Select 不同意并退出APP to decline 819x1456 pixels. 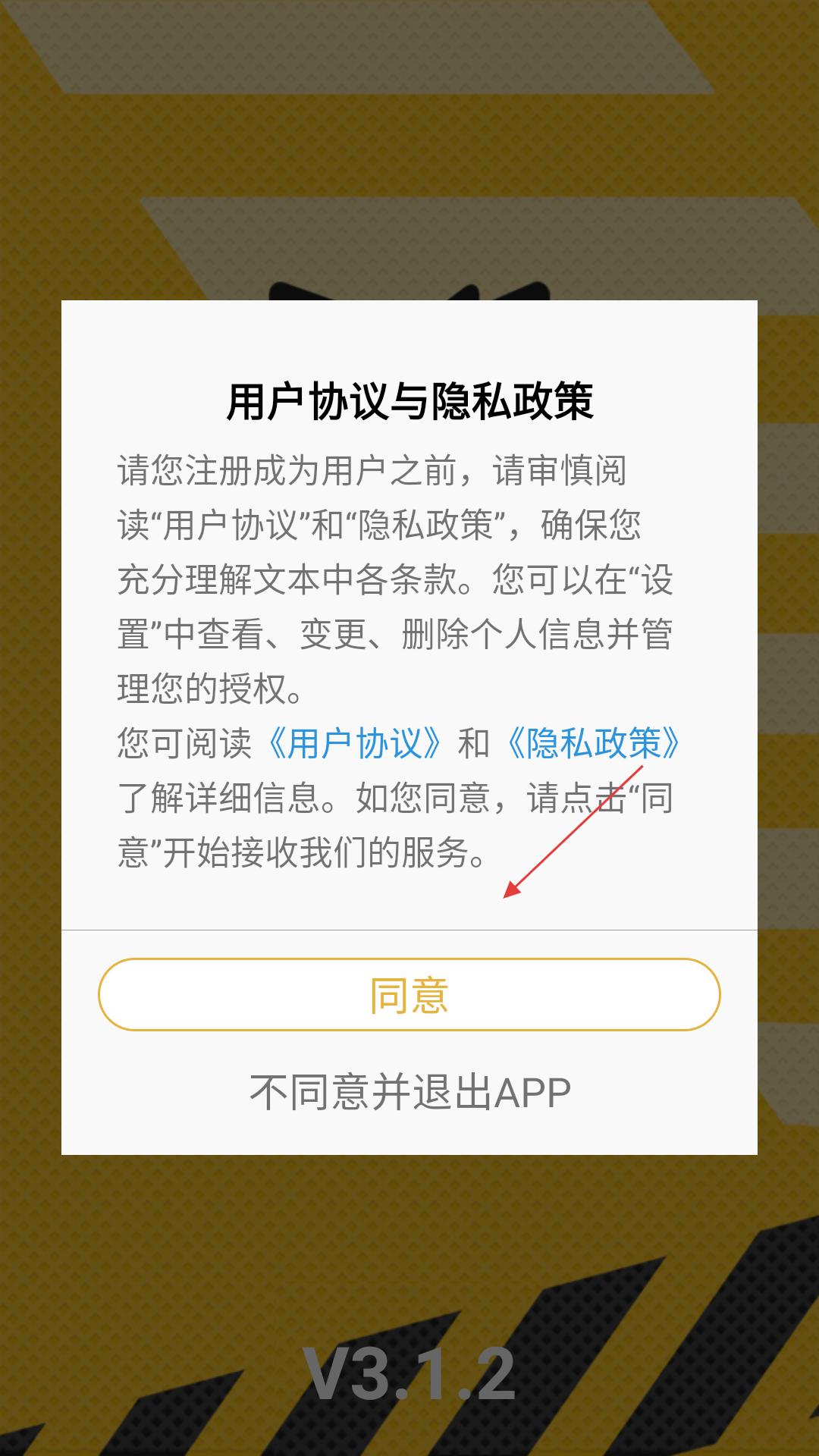pyautogui.click(x=409, y=1092)
